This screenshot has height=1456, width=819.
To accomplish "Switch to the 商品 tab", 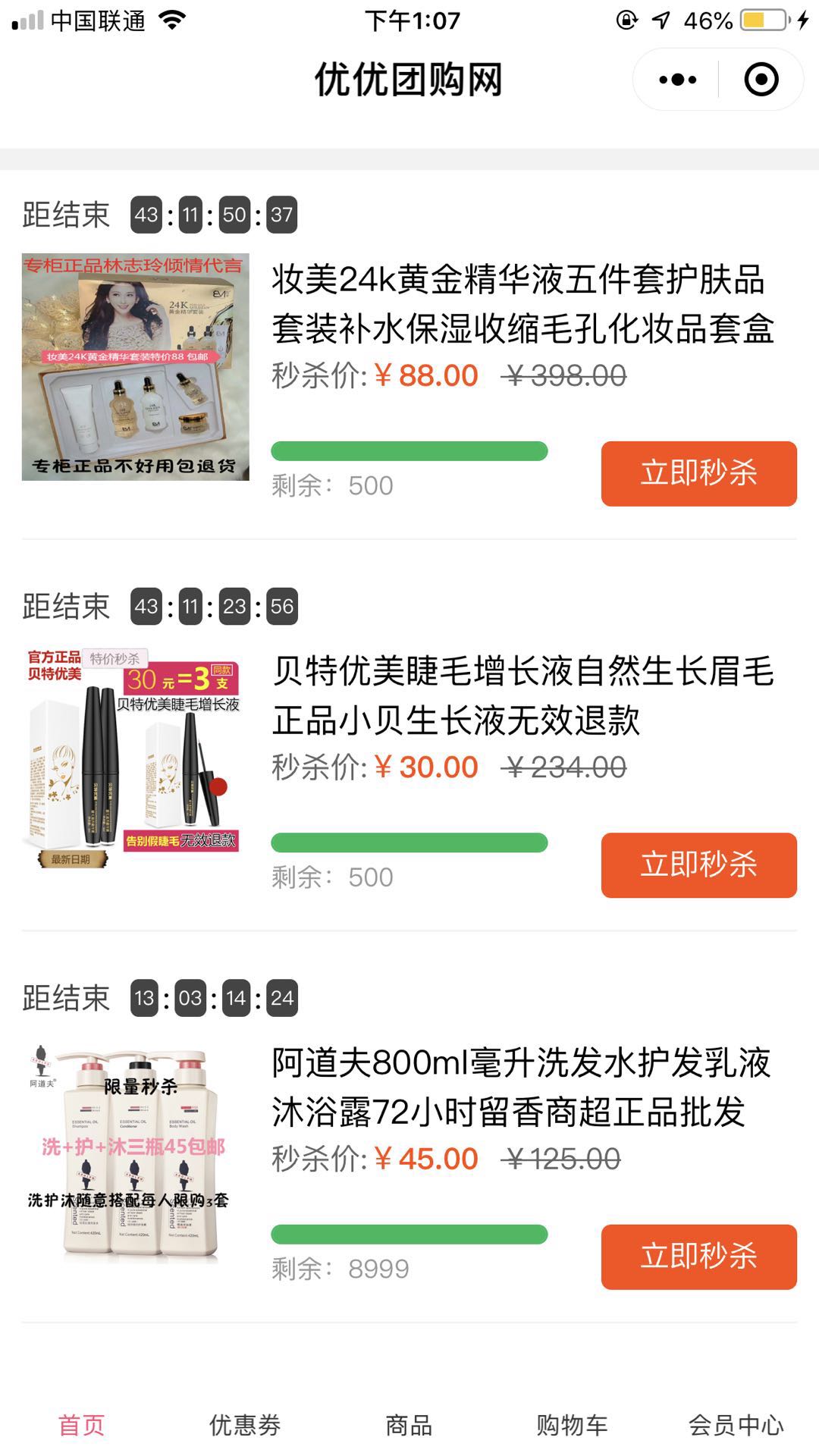I will tap(409, 1425).
